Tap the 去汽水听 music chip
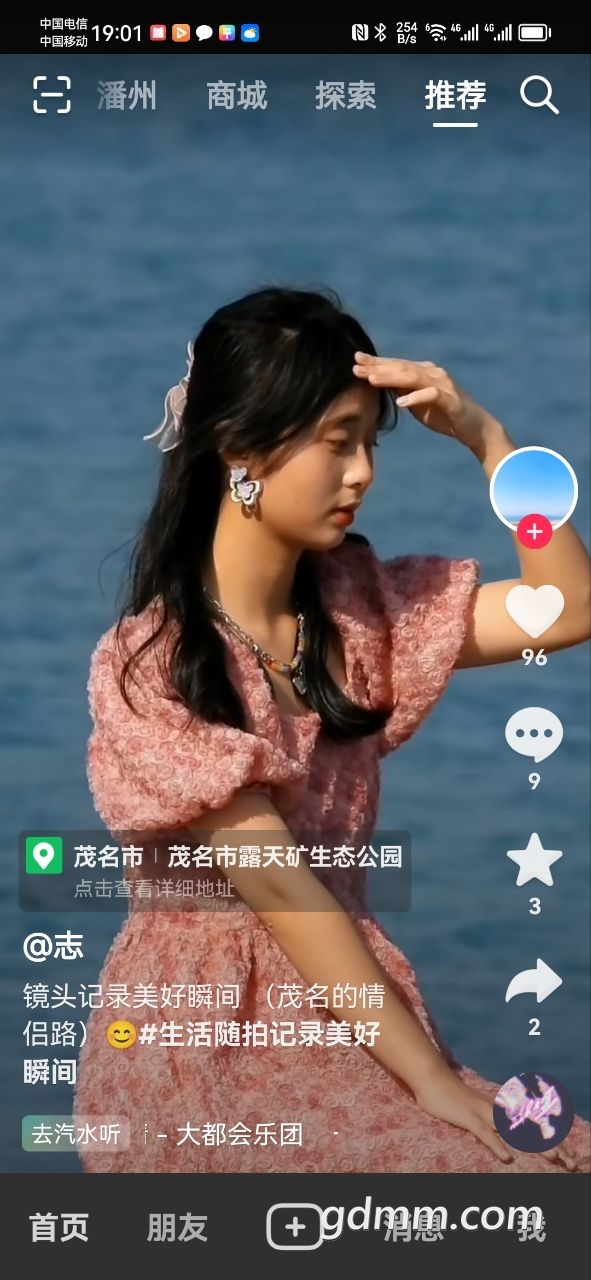591x1280 pixels. click(76, 1133)
